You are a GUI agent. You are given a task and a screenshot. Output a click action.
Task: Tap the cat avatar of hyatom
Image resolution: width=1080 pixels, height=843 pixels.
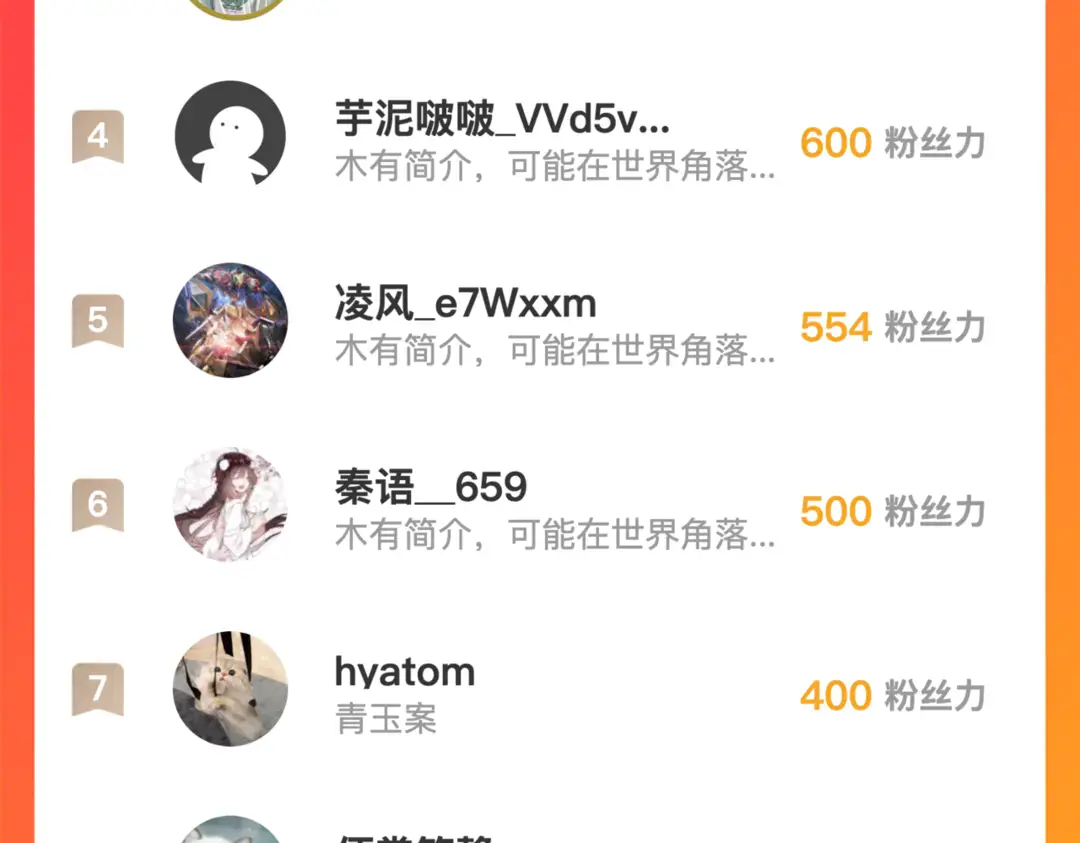pos(230,688)
